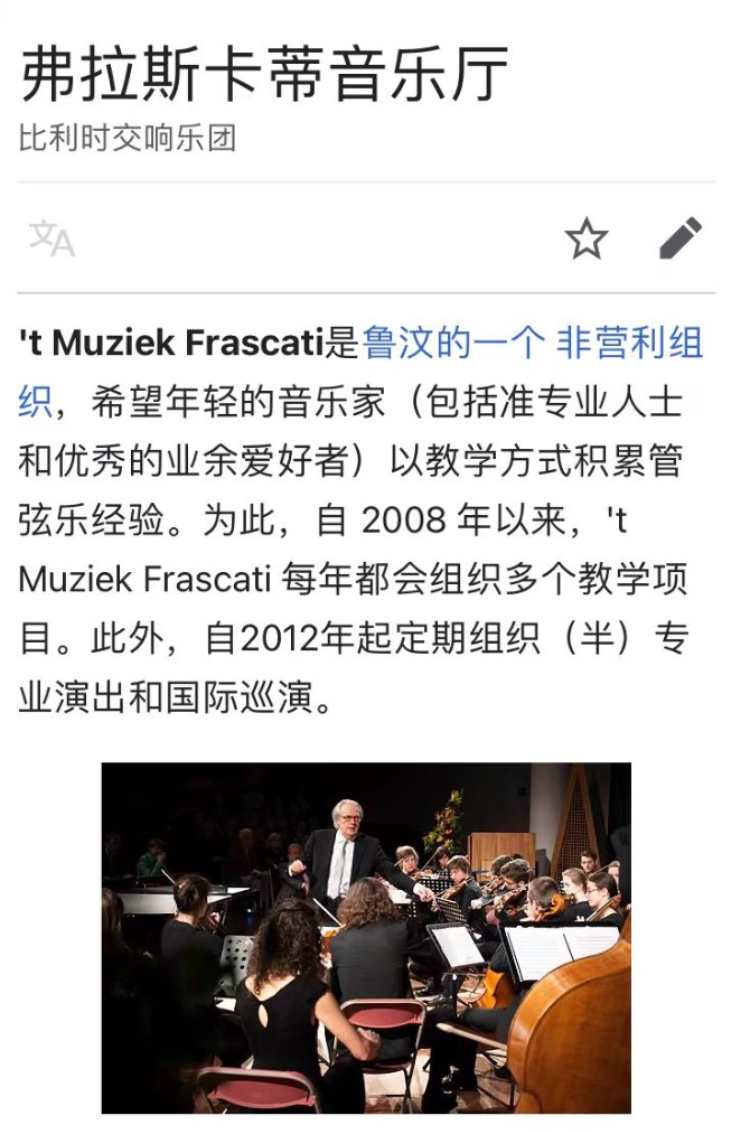Star this article for the watchlist
750x1132 pixels.
point(586,239)
